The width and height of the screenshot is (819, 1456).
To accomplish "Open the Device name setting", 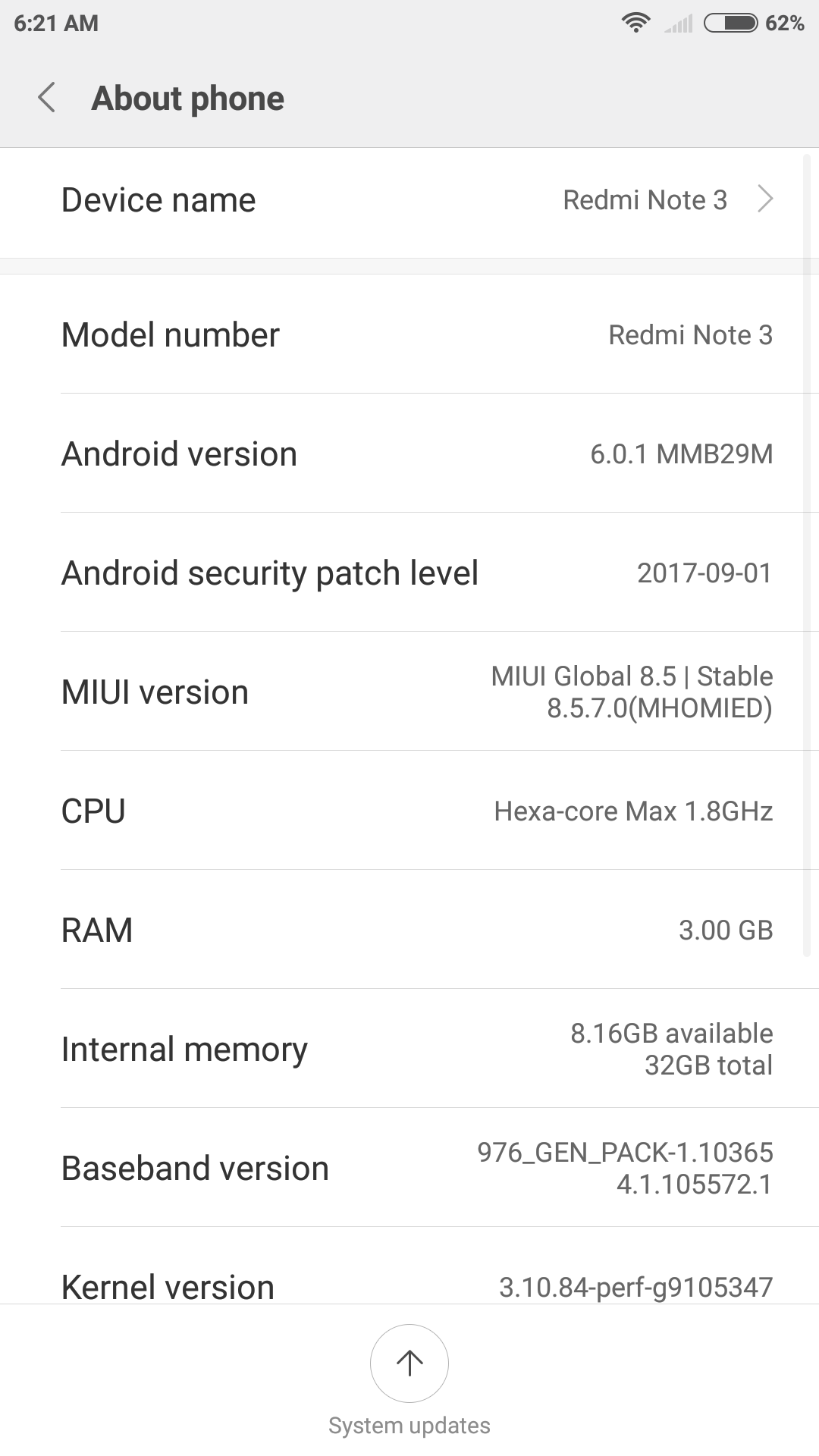I will (x=409, y=201).
